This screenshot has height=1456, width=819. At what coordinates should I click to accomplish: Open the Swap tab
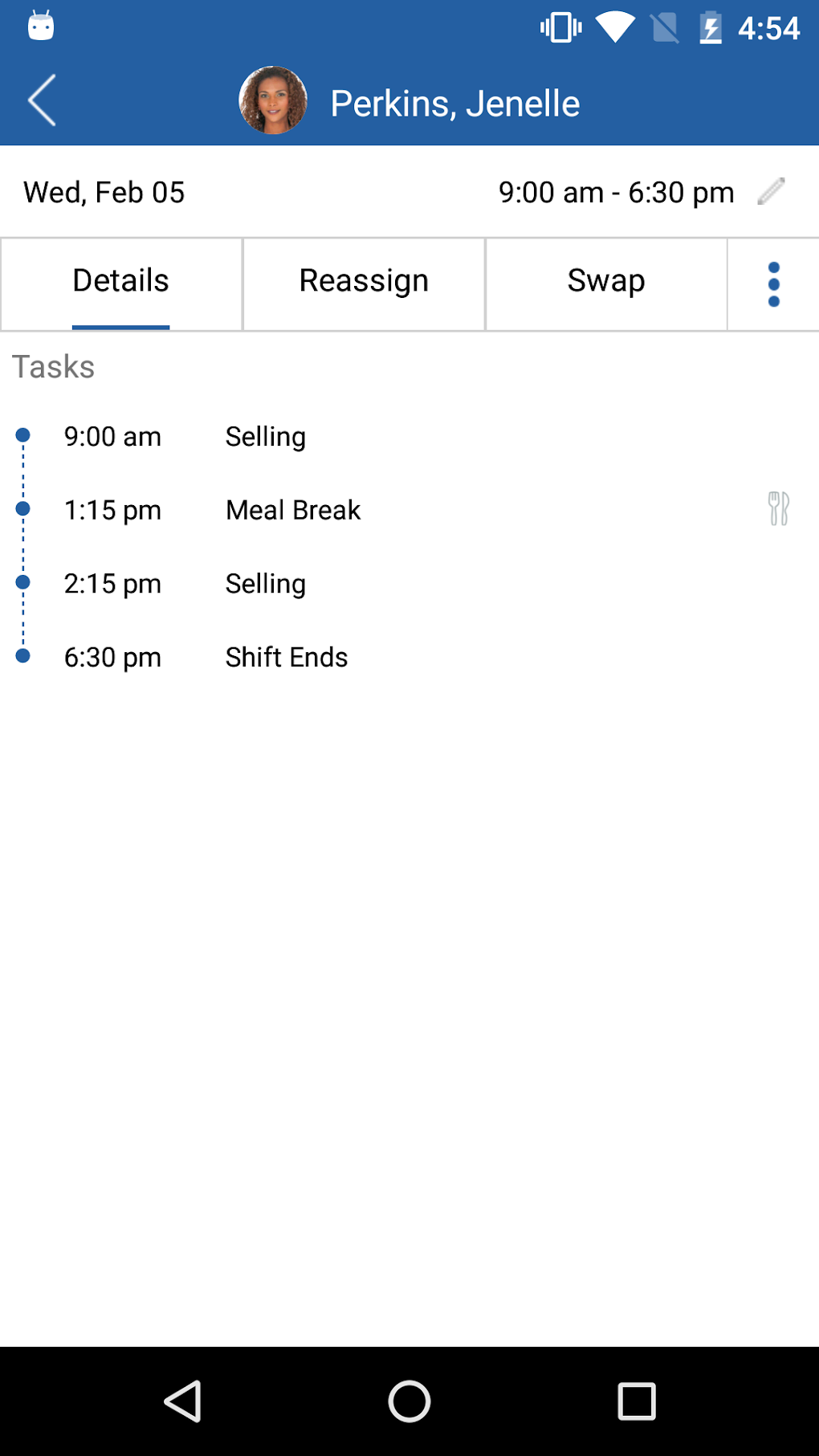(x=605, y=281)
